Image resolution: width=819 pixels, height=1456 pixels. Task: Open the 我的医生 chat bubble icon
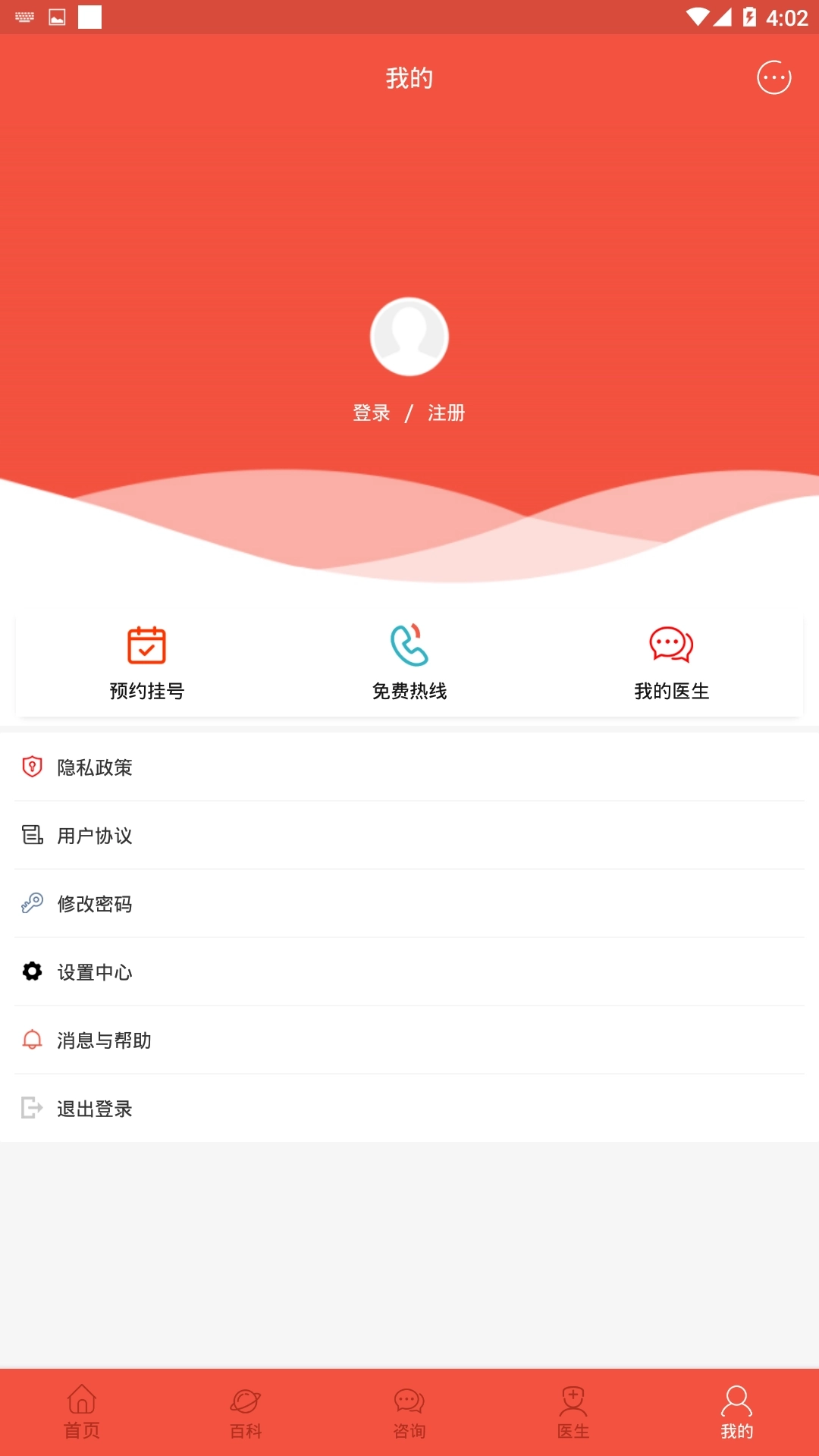pos(670,645)
